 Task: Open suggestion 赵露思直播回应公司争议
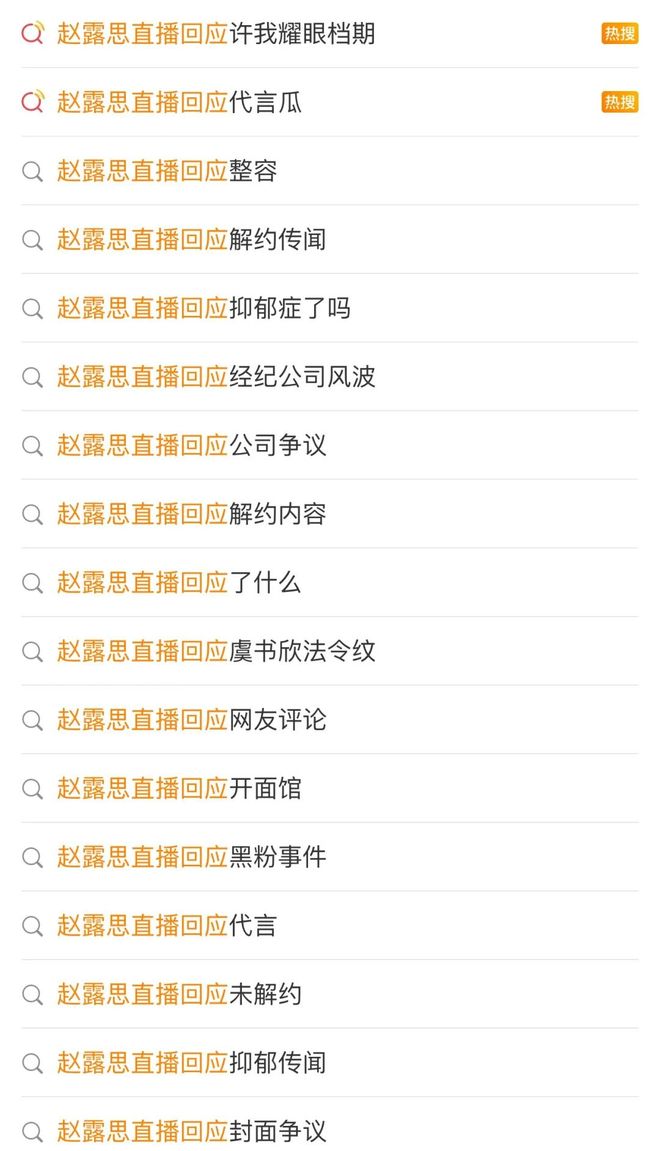coord(330,445)
